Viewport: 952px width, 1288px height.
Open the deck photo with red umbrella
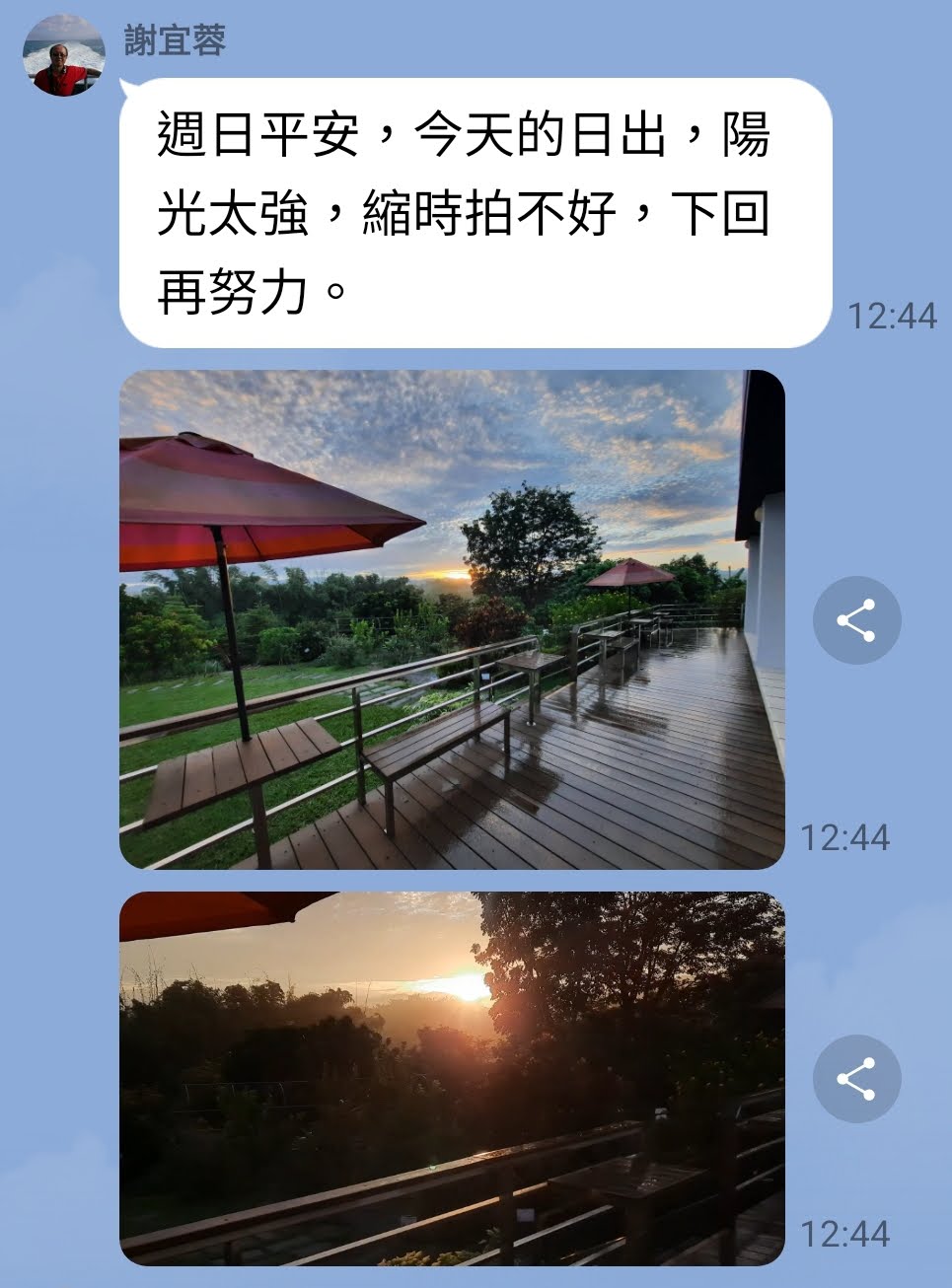(452, 619)
